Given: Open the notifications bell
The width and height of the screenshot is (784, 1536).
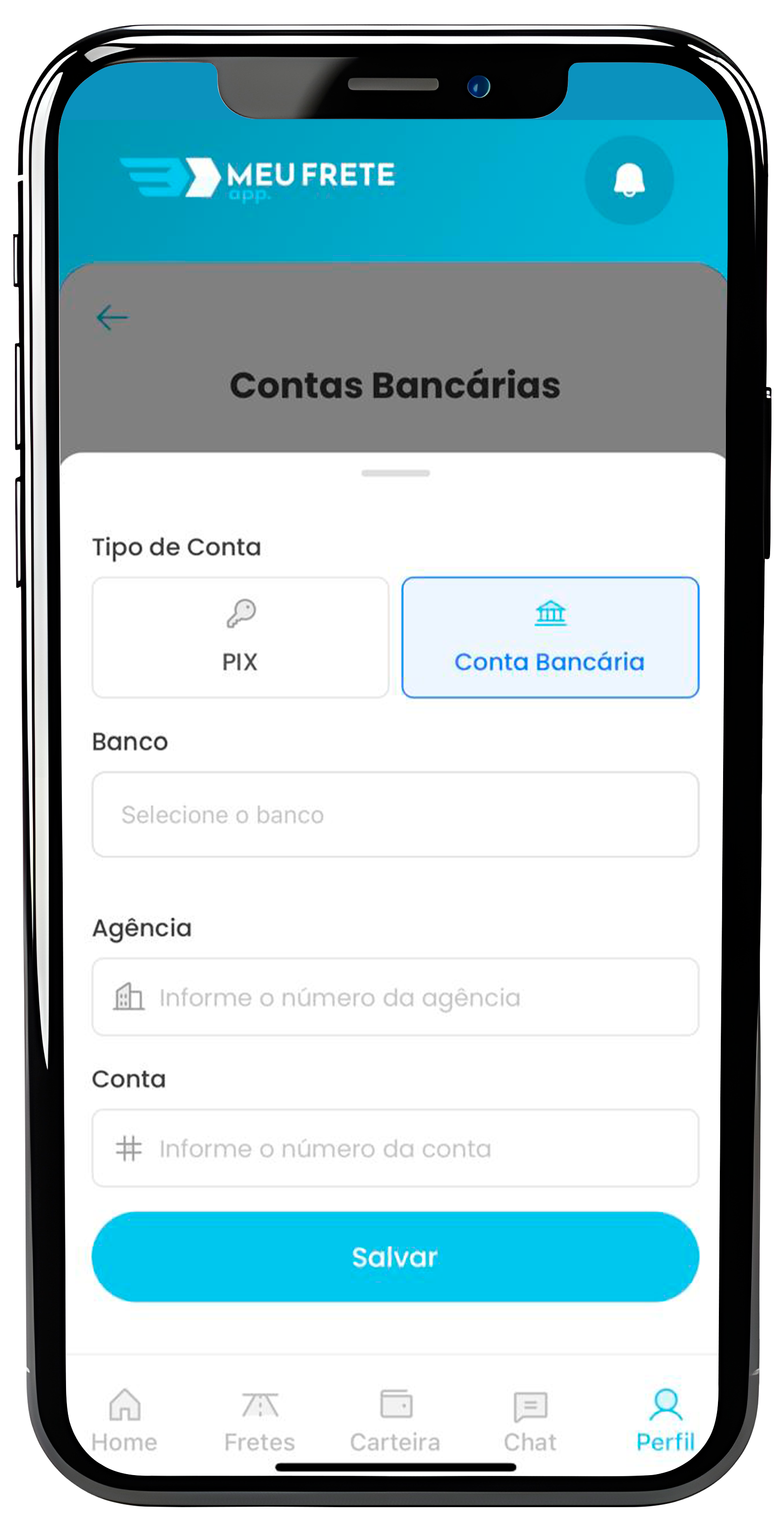Looking at the screenshot, I should click(x=628, y=180).
